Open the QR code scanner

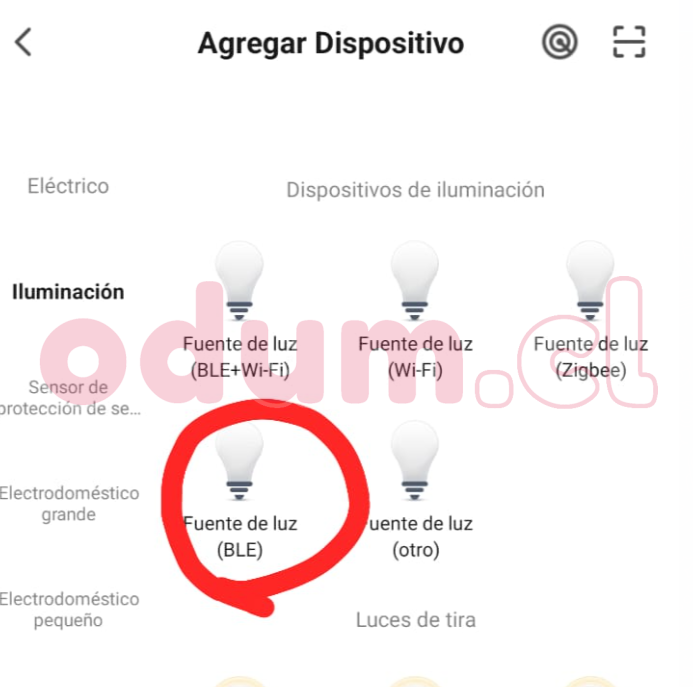point(629,43)
